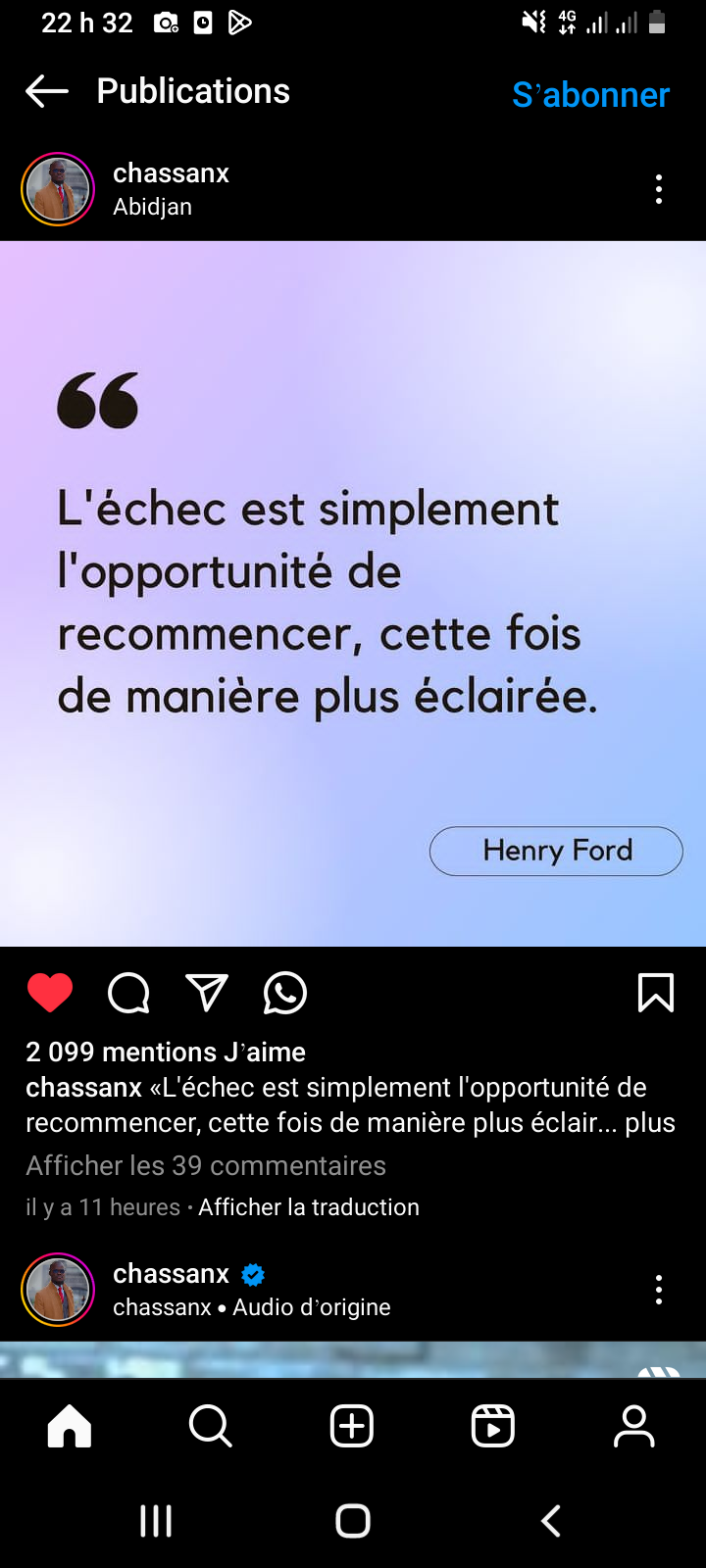706x1568 pixels.
Task: Afficher les 39 commentaires
Action: click(x=206, y=1165)
